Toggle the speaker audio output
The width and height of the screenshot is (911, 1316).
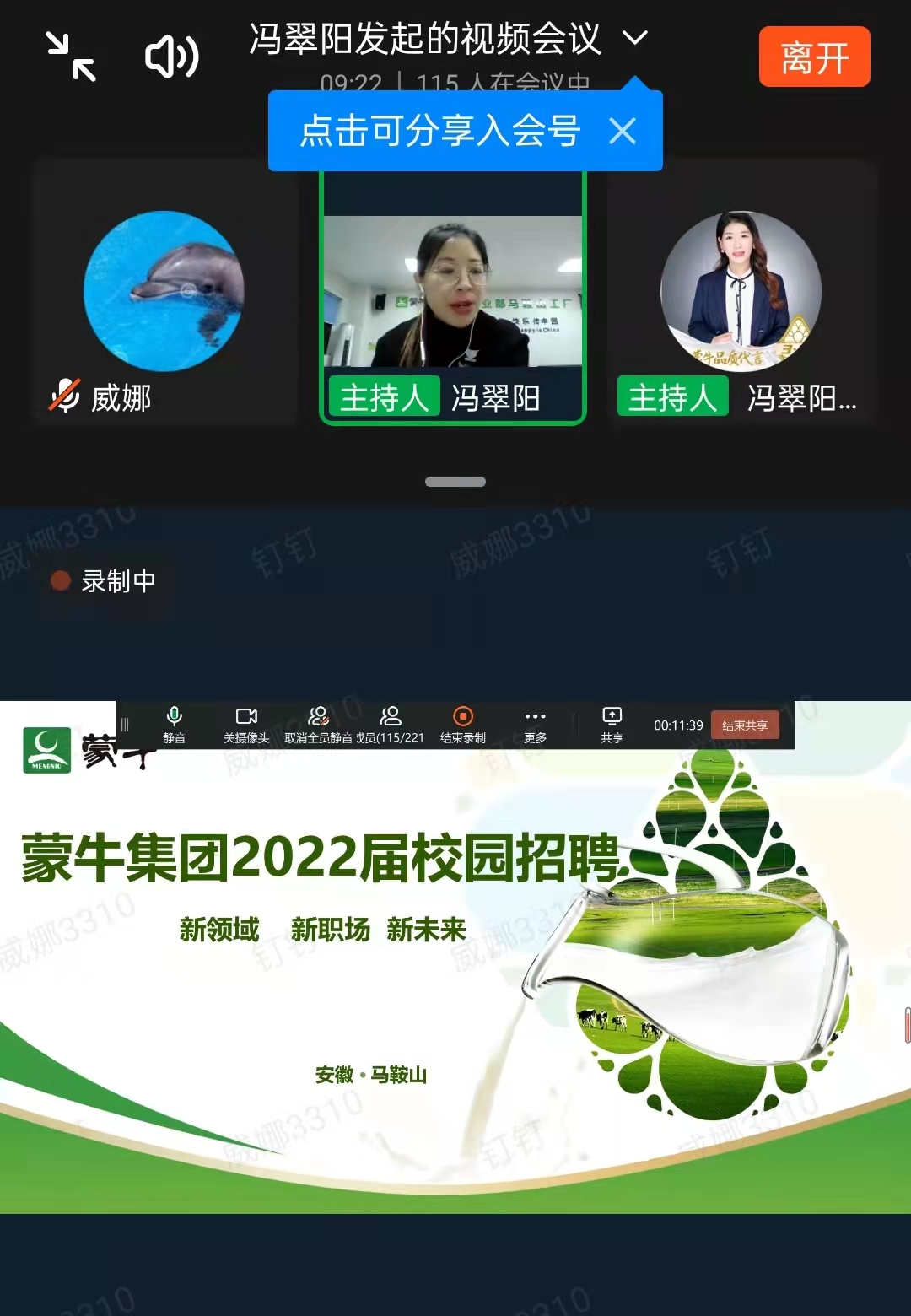(171, 57)
